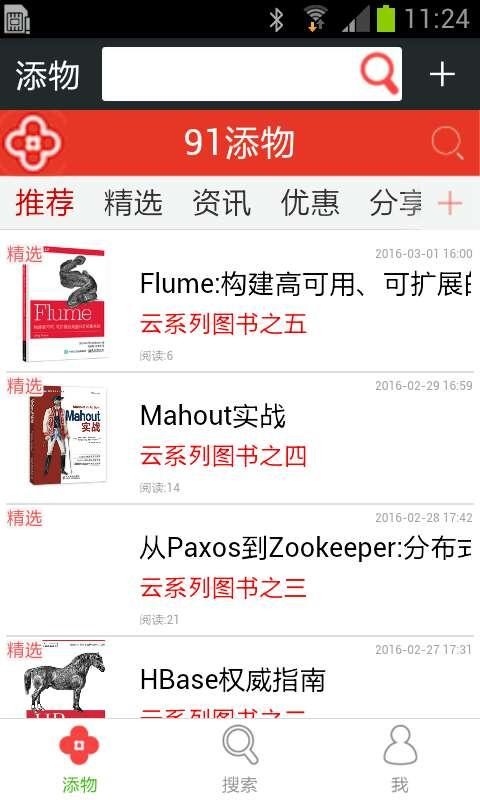The width and height of the screenshot is (480, 800).
Task: Switch to the 推荐 tab
Action: [44, 203]
